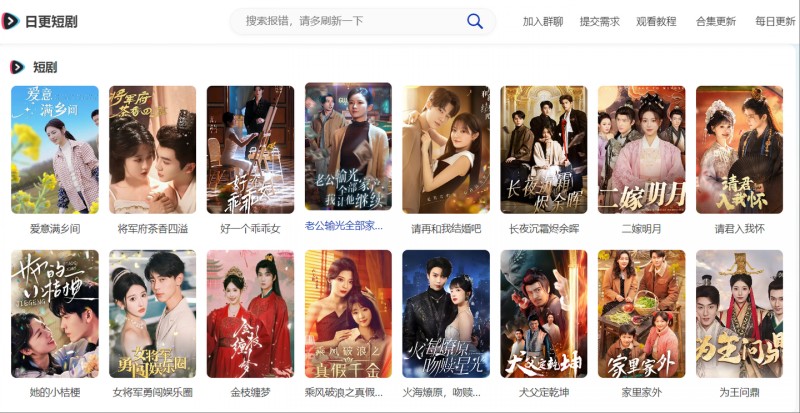Open the drama 长夜沉霜烬余晖
This screenshot has height=413, width=800.
(544, 150)
